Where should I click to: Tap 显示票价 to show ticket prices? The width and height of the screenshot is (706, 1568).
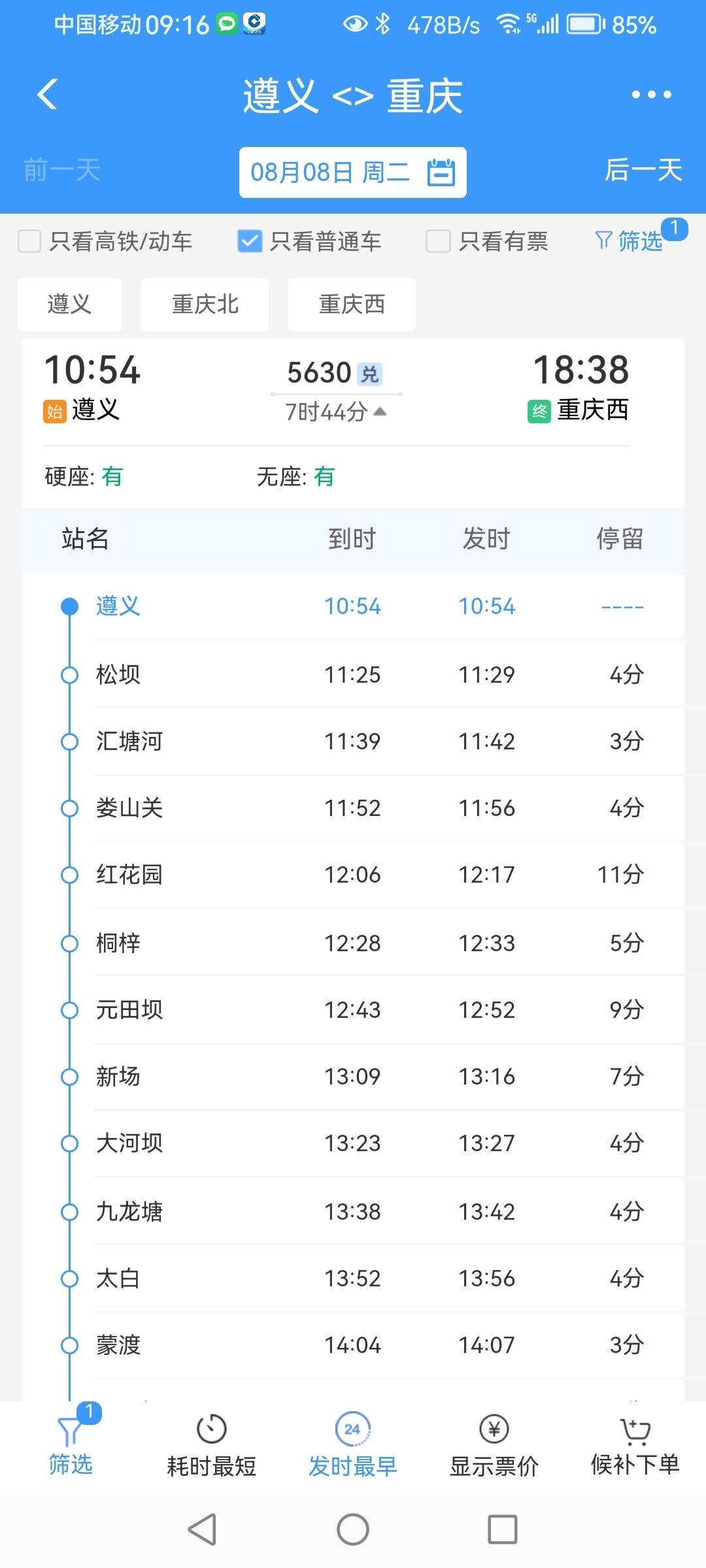coord(494,1445)
